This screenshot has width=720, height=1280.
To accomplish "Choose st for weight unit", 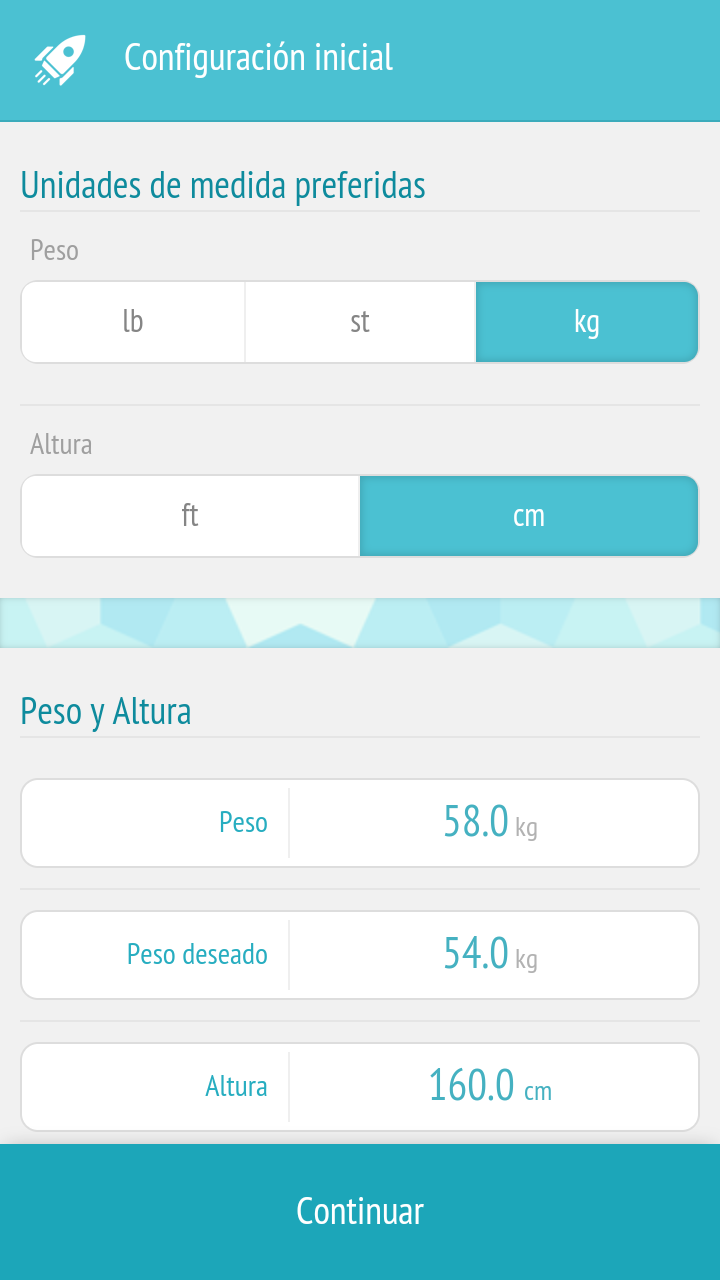I will (360, 322).
